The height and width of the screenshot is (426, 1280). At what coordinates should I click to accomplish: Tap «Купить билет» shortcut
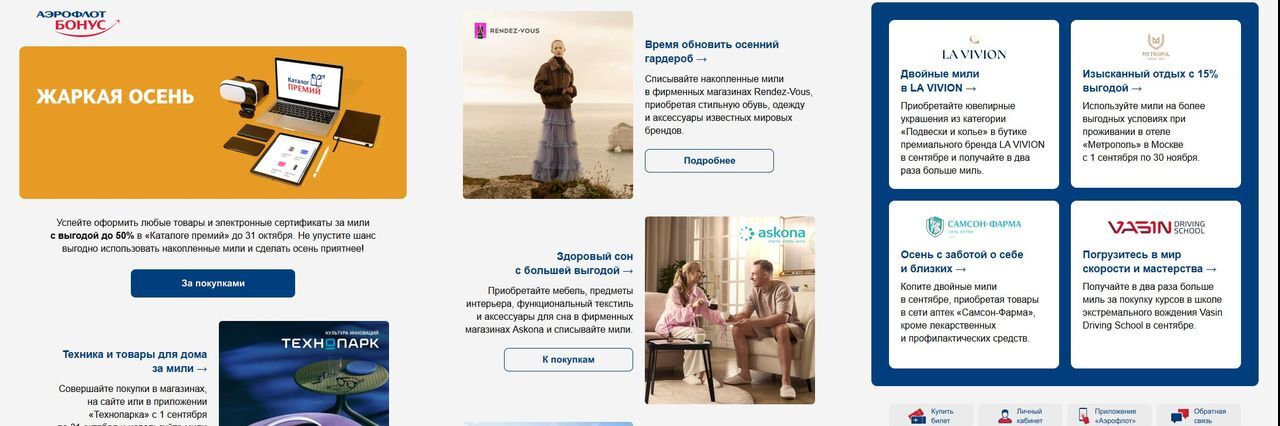tap(929, 415)
